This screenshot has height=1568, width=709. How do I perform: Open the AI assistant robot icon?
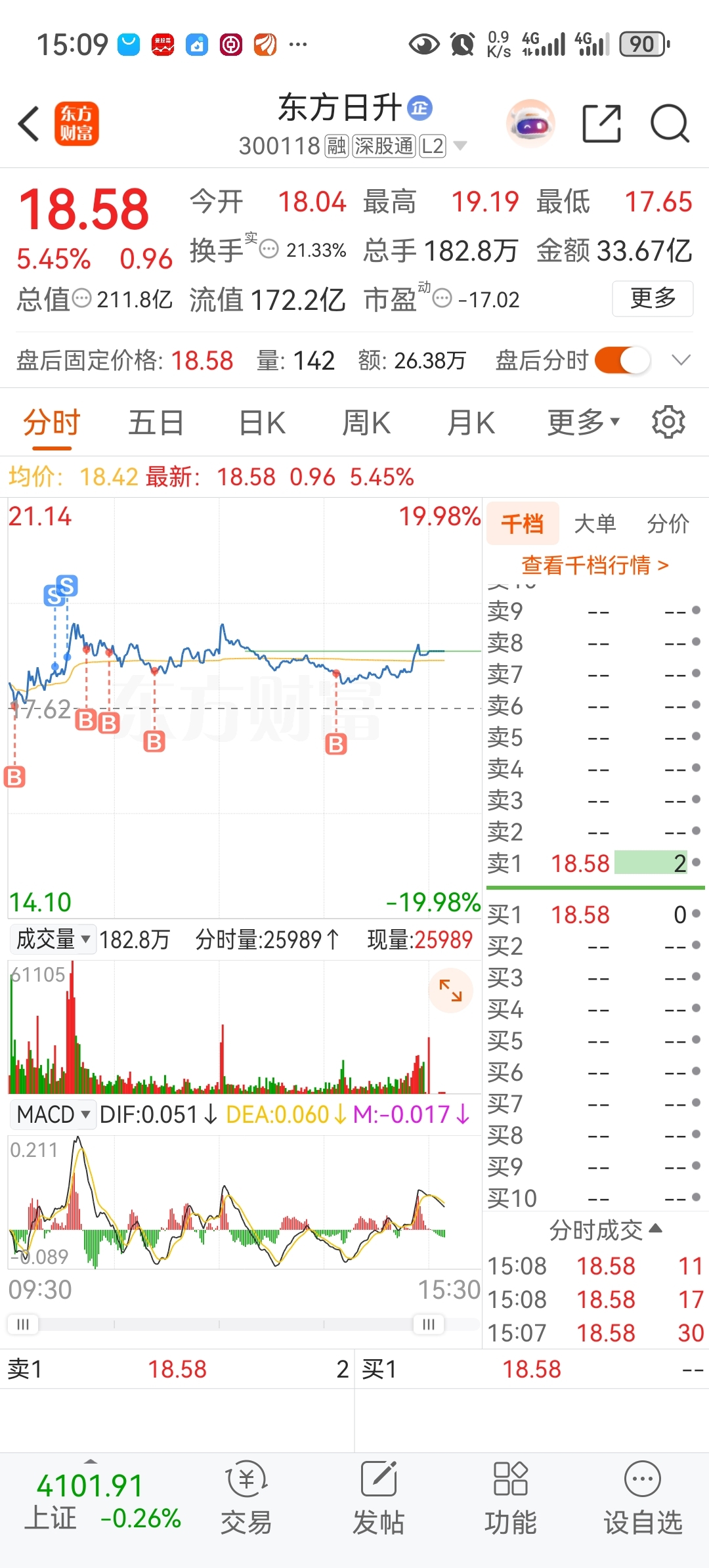529,123
